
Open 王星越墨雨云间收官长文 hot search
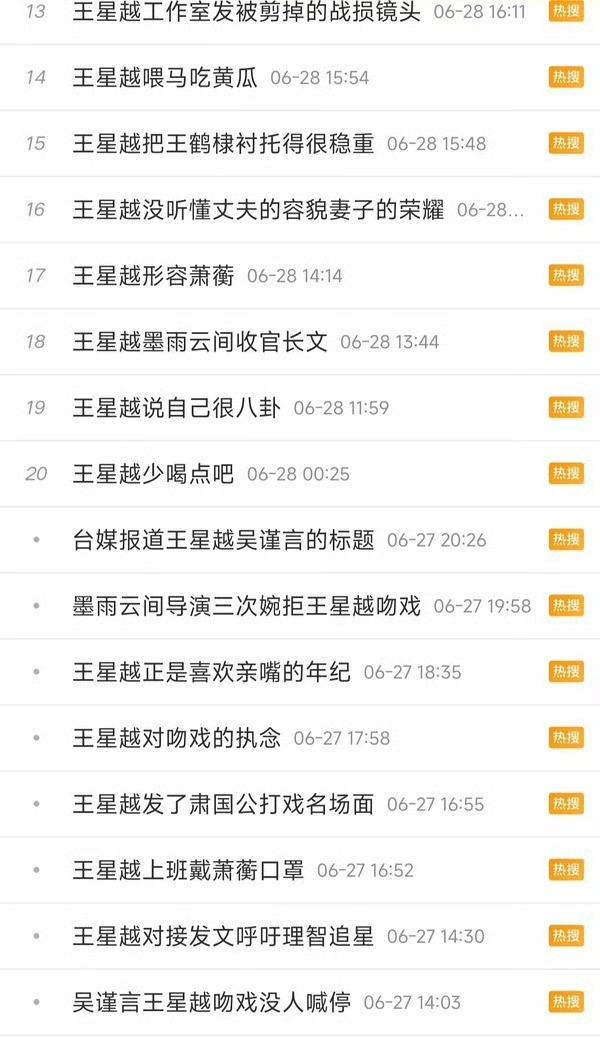(x=200, y=341)
